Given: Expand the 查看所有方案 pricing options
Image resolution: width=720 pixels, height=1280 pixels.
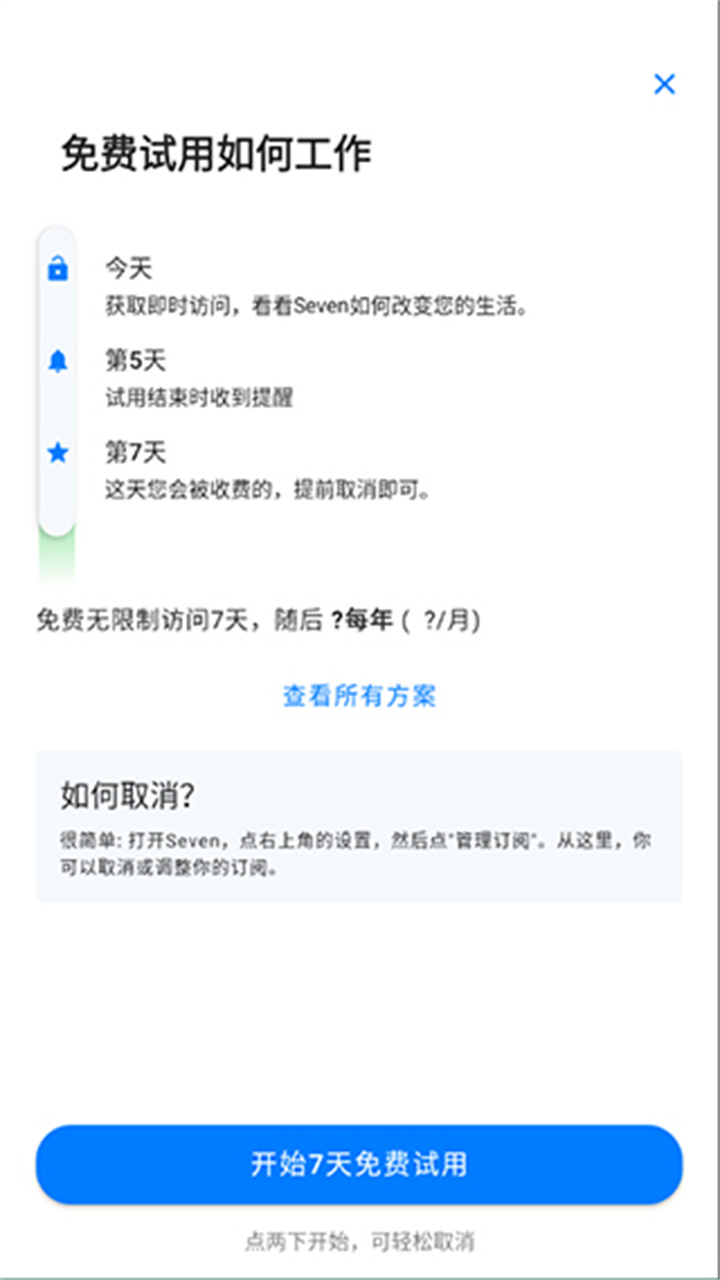Looking at the screenshot, I should click(x=360, y=698).
